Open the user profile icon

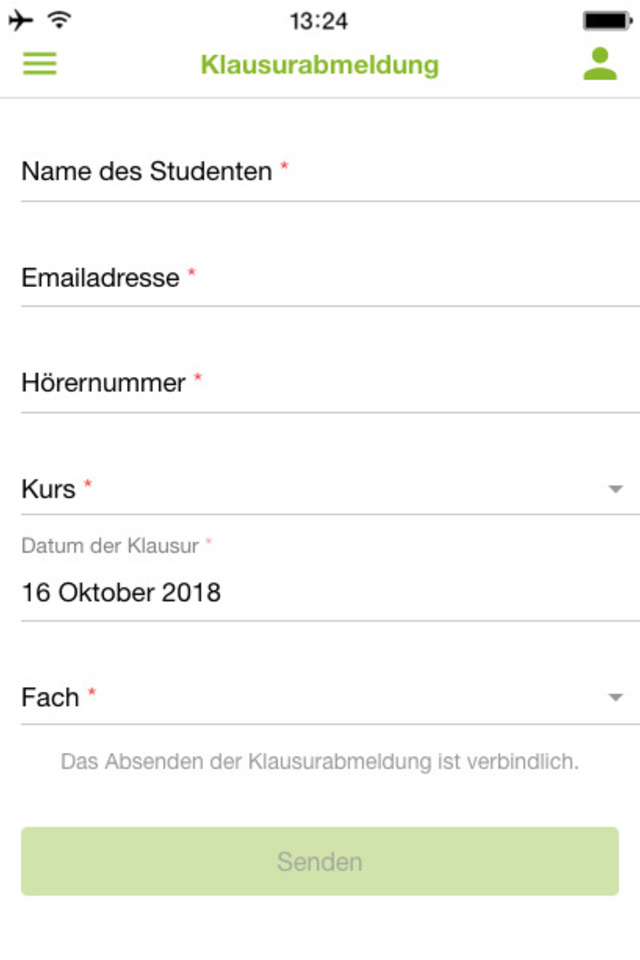[x=600, y=64]
